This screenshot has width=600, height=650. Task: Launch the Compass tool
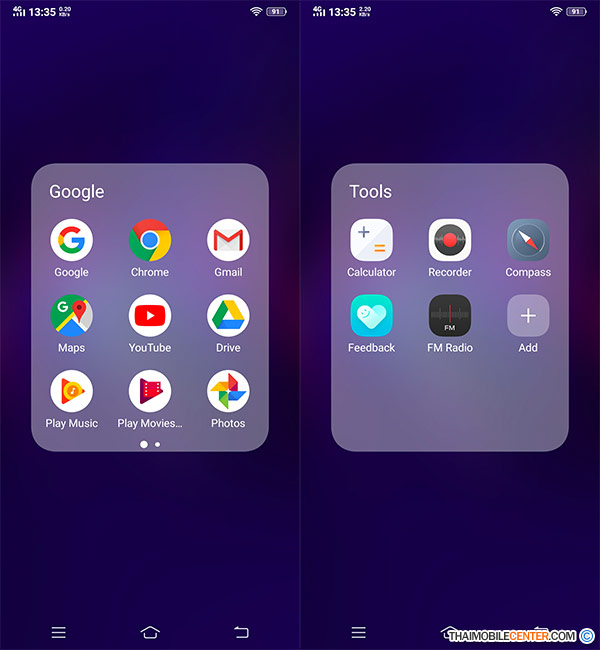528,241
